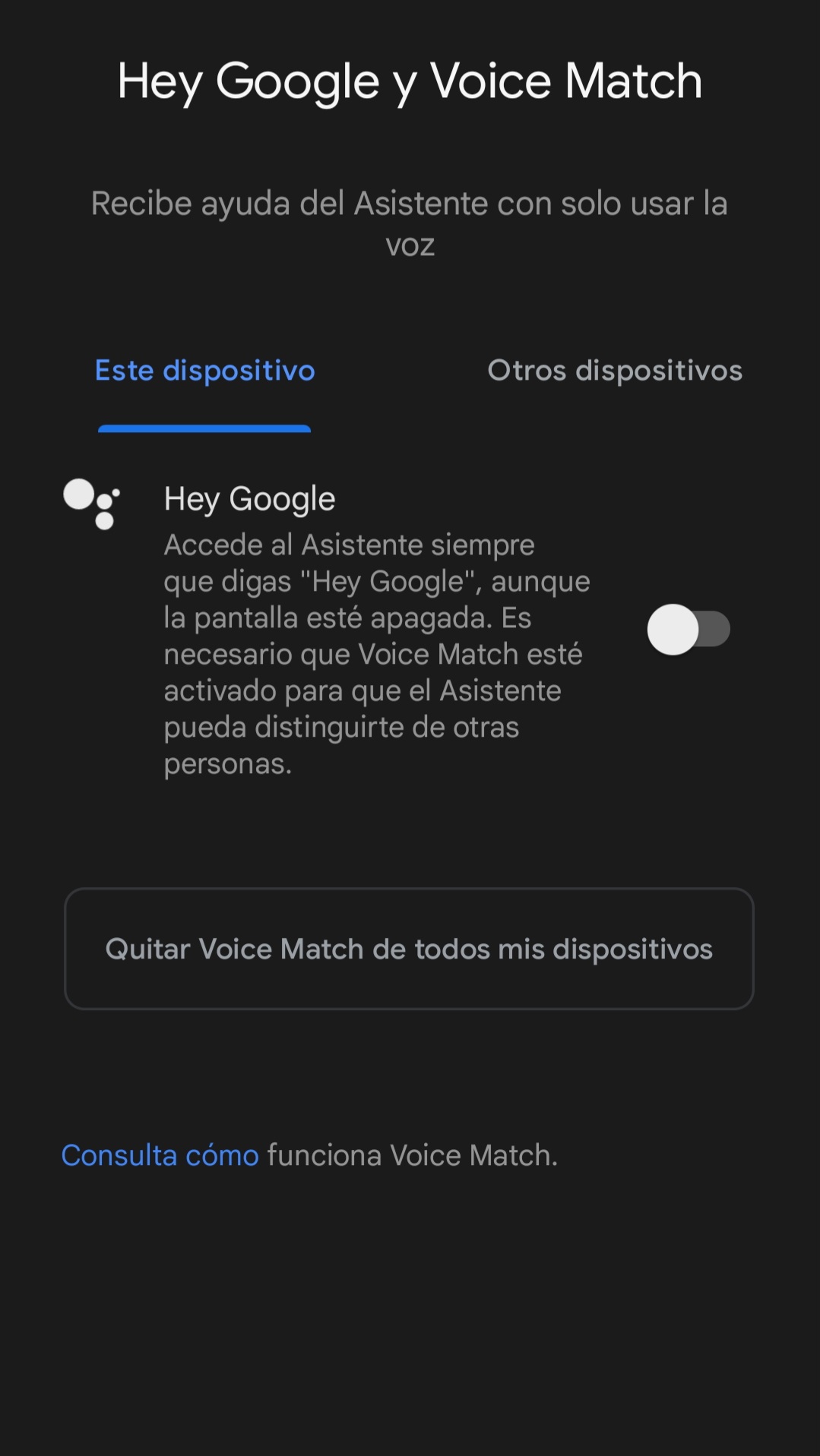Enable the Hey Google switch
Image resolution: width=820 pixels, height=1456 pixels.
pyautogui.click(x=688, y=630)
